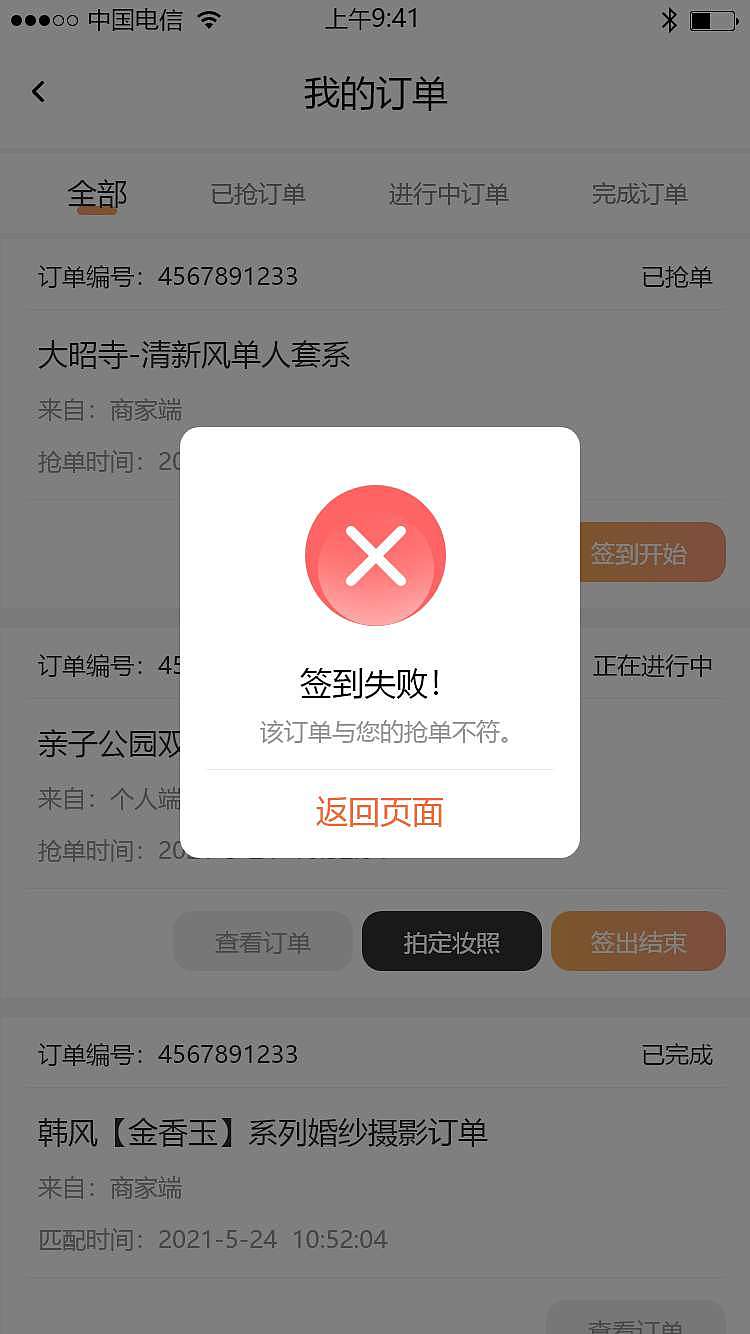Open the 进行中订单 tab
Viewport: 750px width, 1334px height.
click(448, 194)
